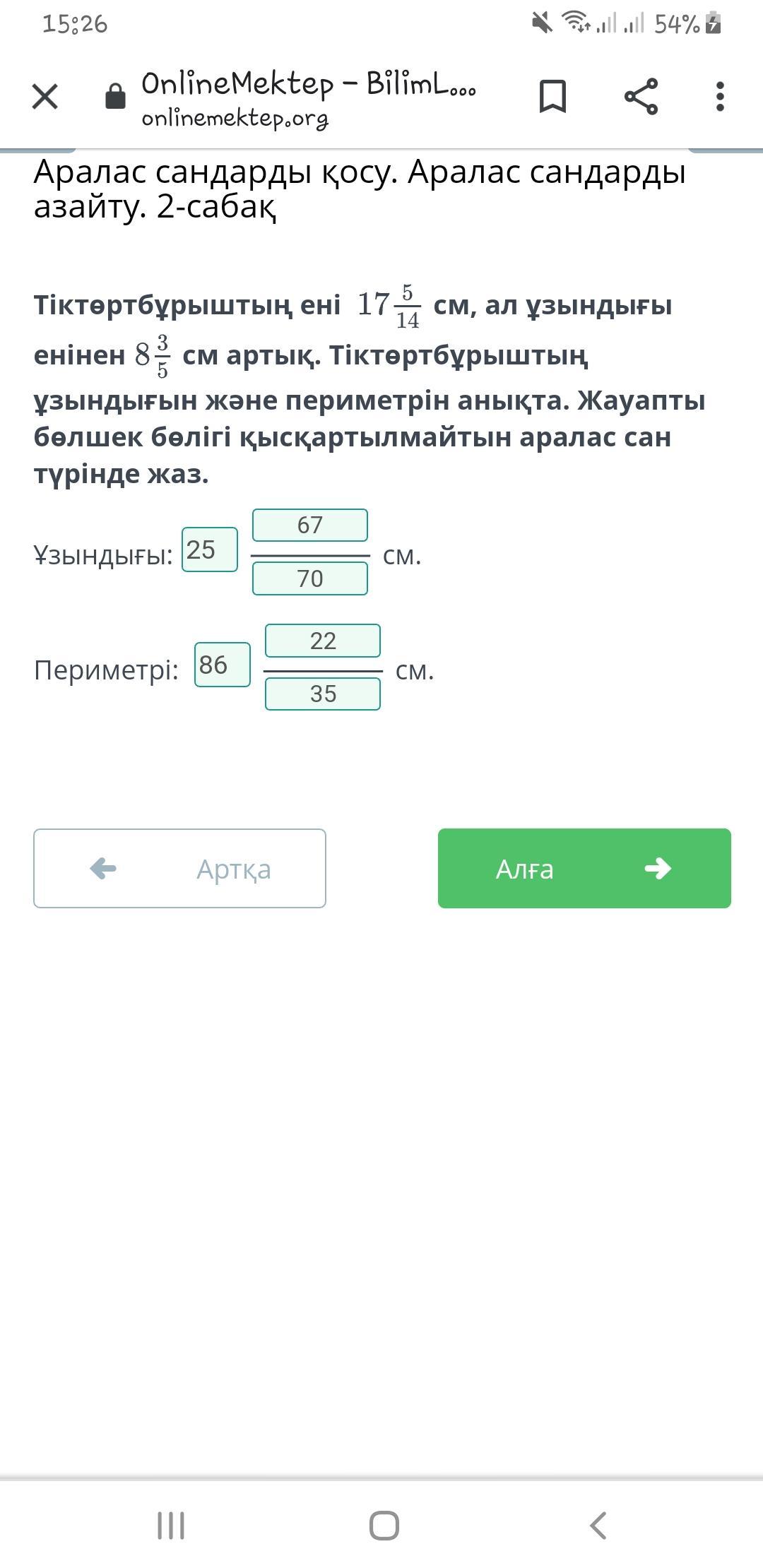Close the browser tab with X
Viewport: 763px width, 1568px height.
pos(45,96)
